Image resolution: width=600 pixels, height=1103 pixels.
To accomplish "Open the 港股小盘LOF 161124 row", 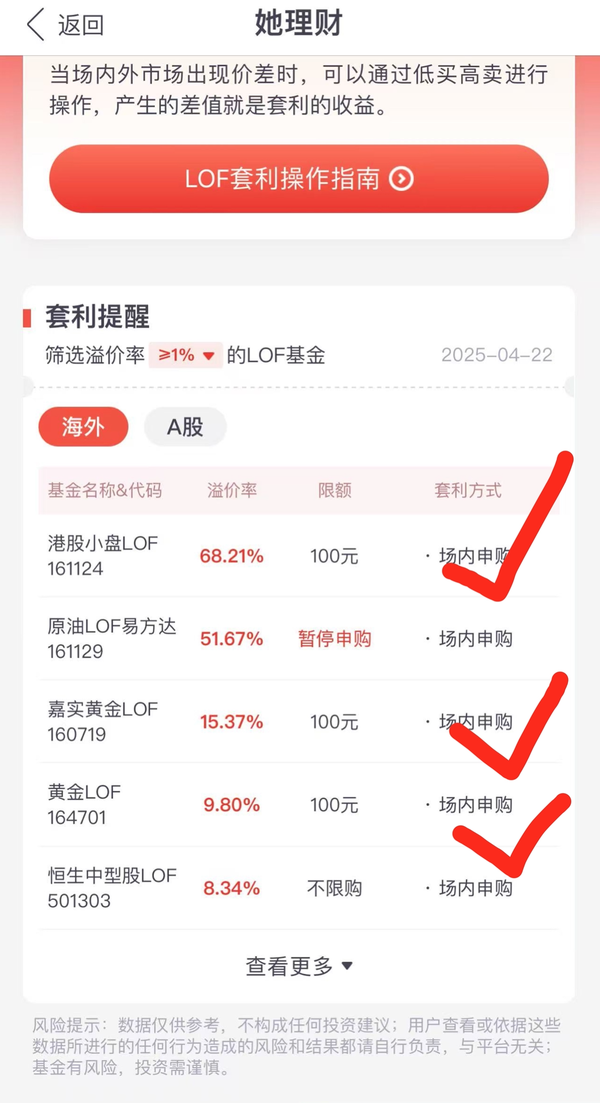I will click(x=299, y=556).
